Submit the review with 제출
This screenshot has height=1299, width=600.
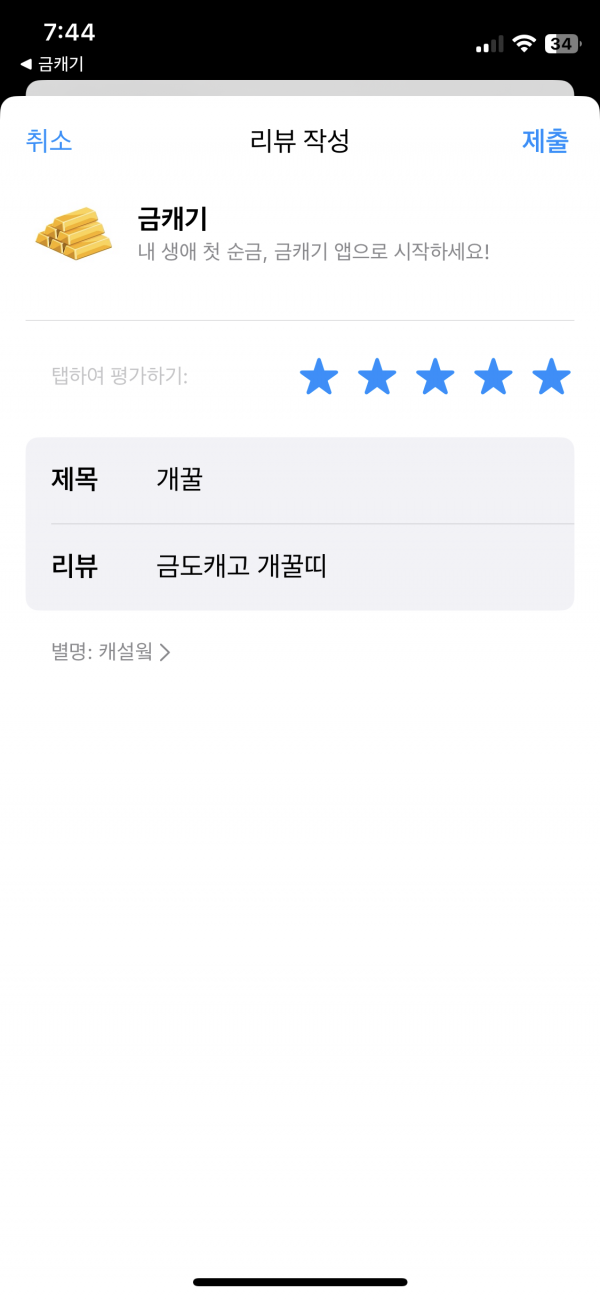tap(545, 141)
